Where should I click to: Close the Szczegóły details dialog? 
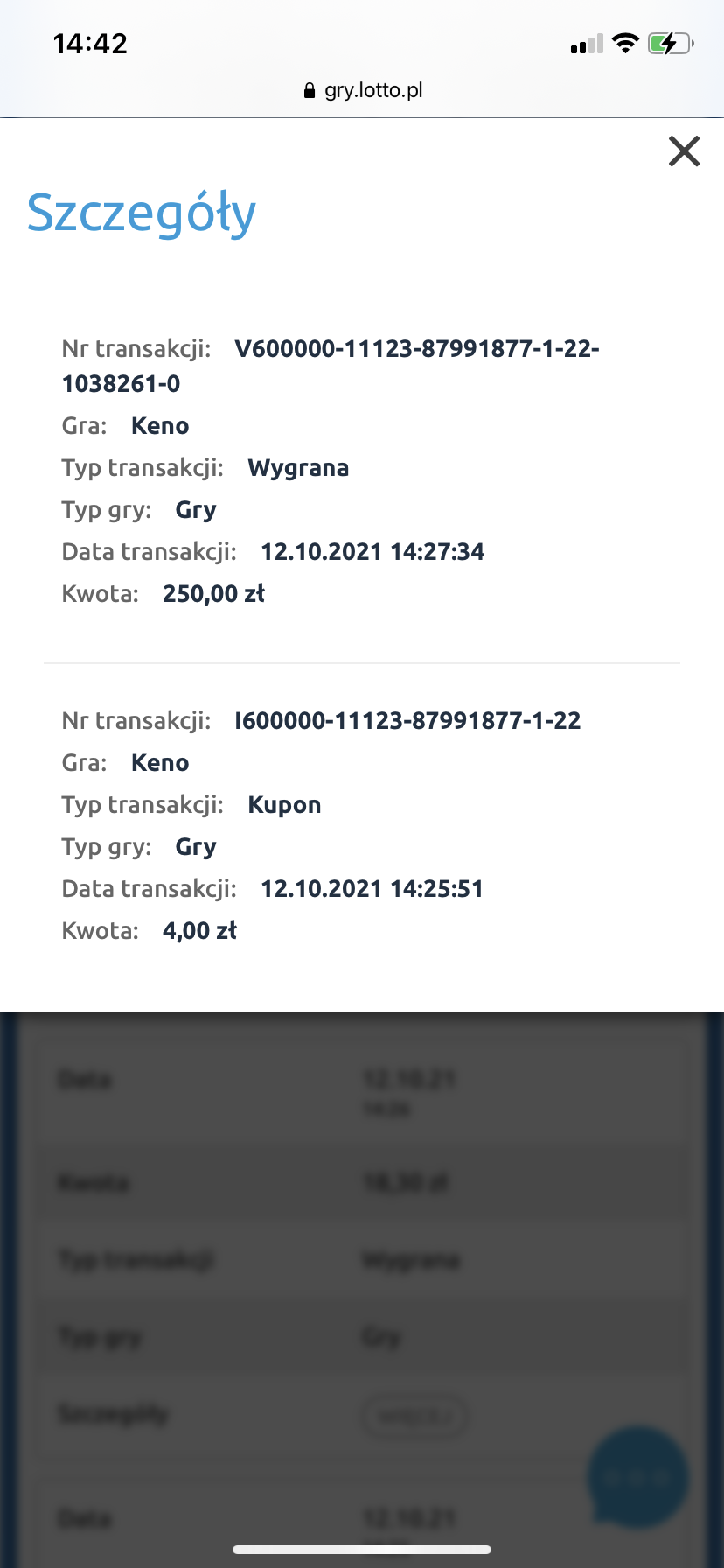point(684,150)
